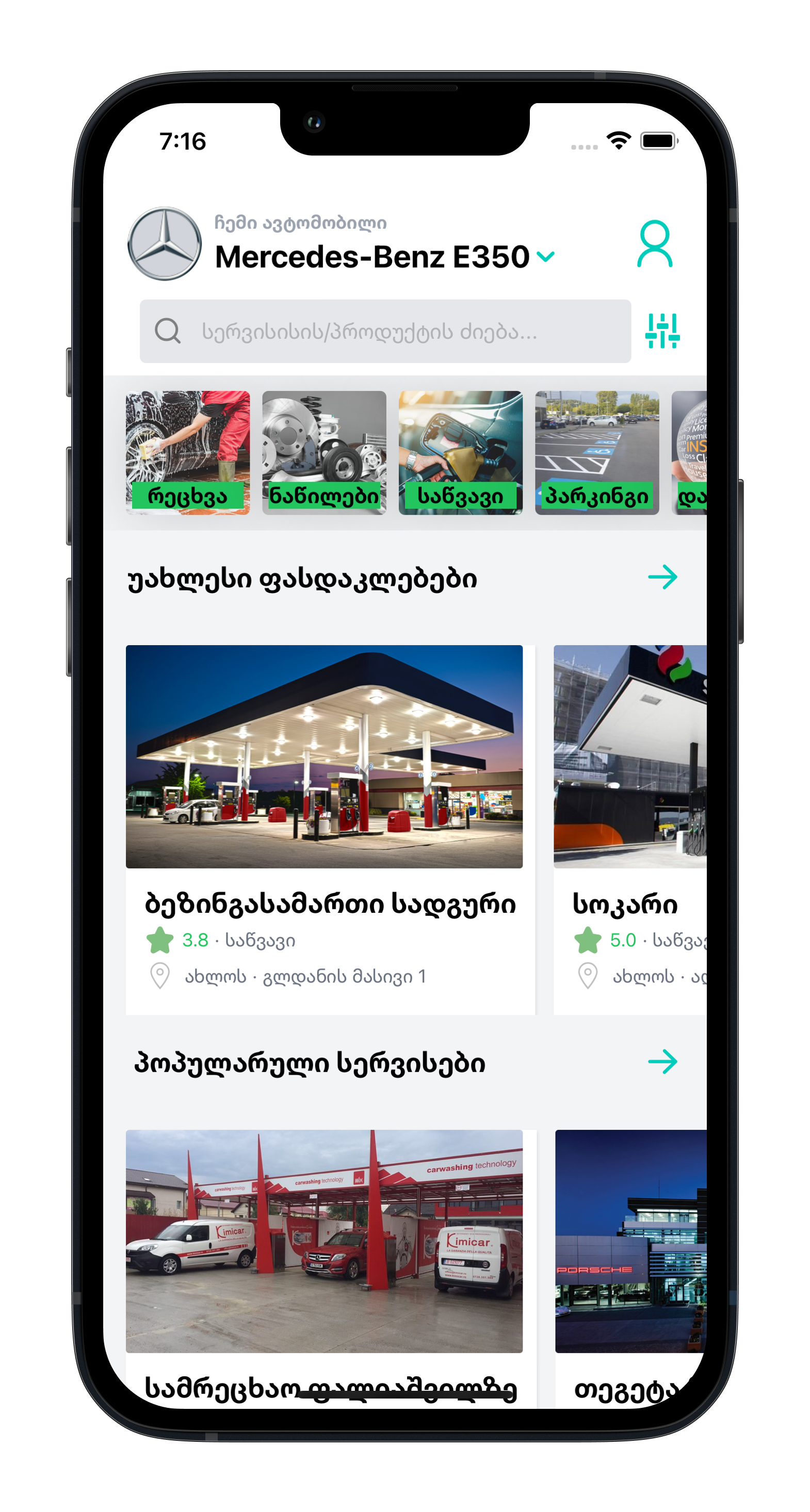Select the საწვავი category tile
810x1512 pixels.
pos(460,453)
